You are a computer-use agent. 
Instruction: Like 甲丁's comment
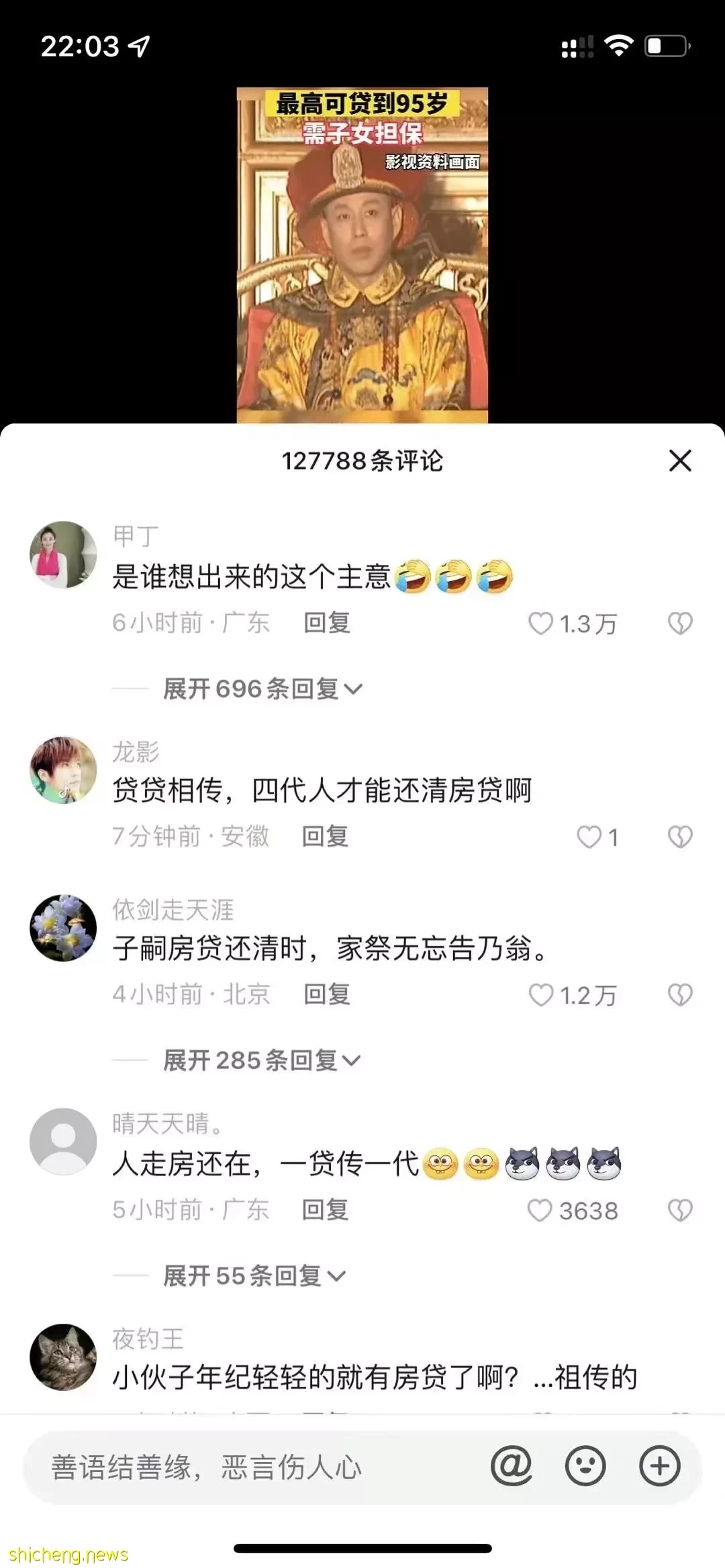[x=541, y=623]
